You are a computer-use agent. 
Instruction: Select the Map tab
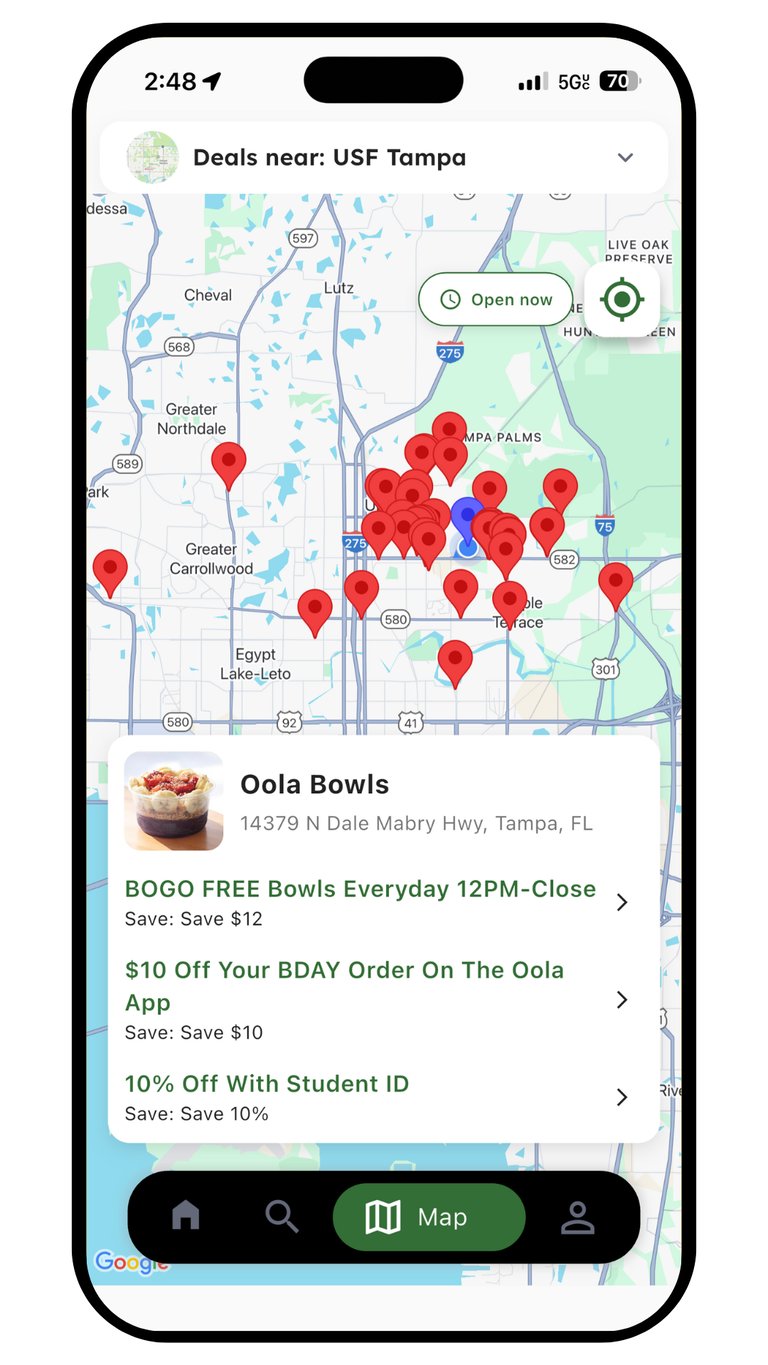click(429, 1217)
